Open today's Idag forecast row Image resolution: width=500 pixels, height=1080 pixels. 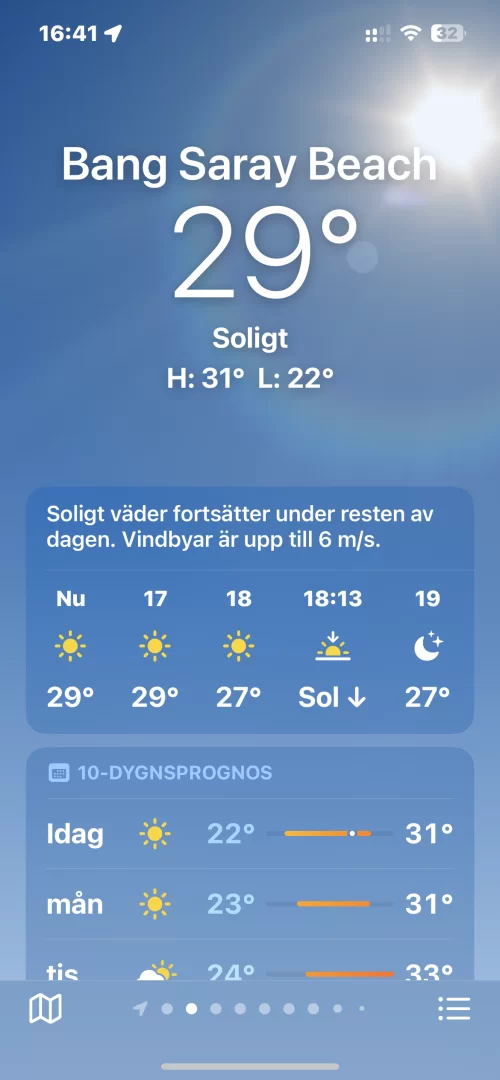[250, 834]
